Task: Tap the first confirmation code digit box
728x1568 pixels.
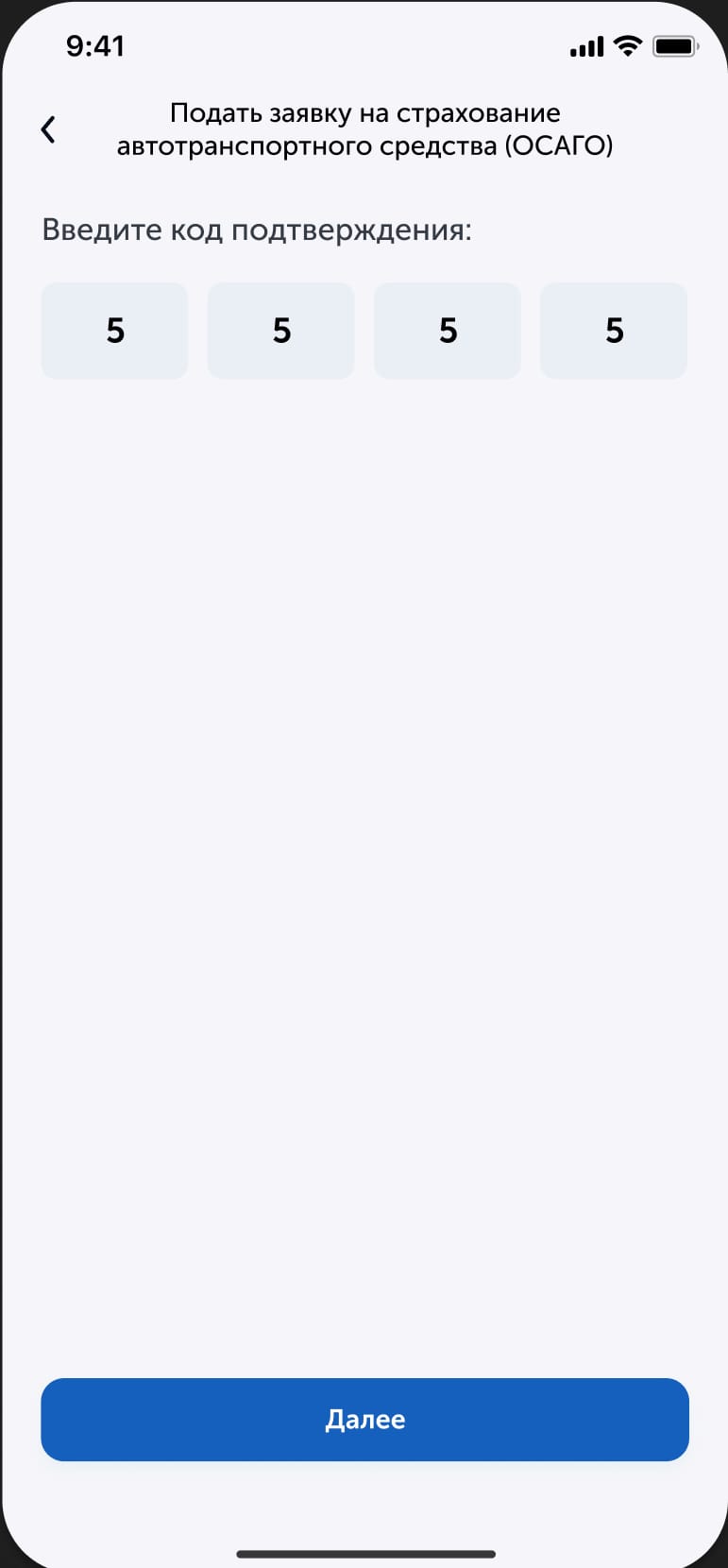Action: [x=114, y=331]
